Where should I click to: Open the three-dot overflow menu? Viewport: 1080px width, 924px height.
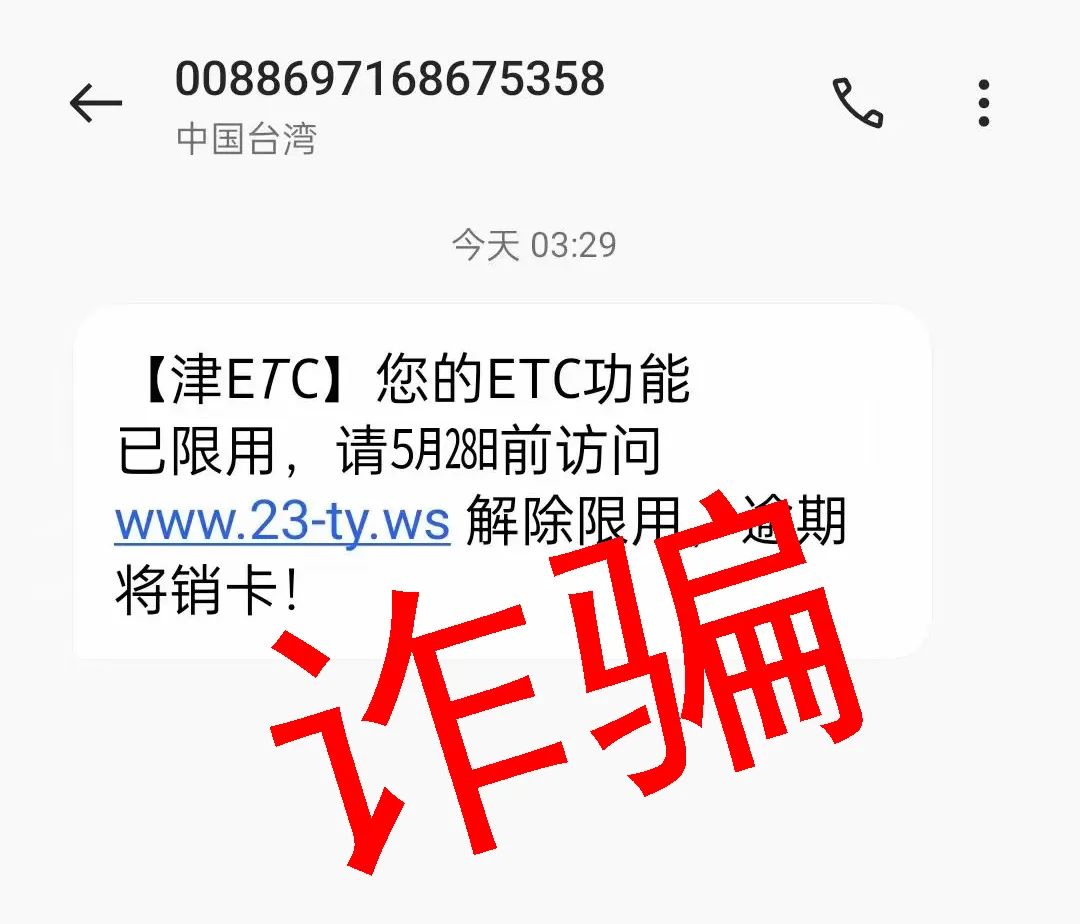984,103
